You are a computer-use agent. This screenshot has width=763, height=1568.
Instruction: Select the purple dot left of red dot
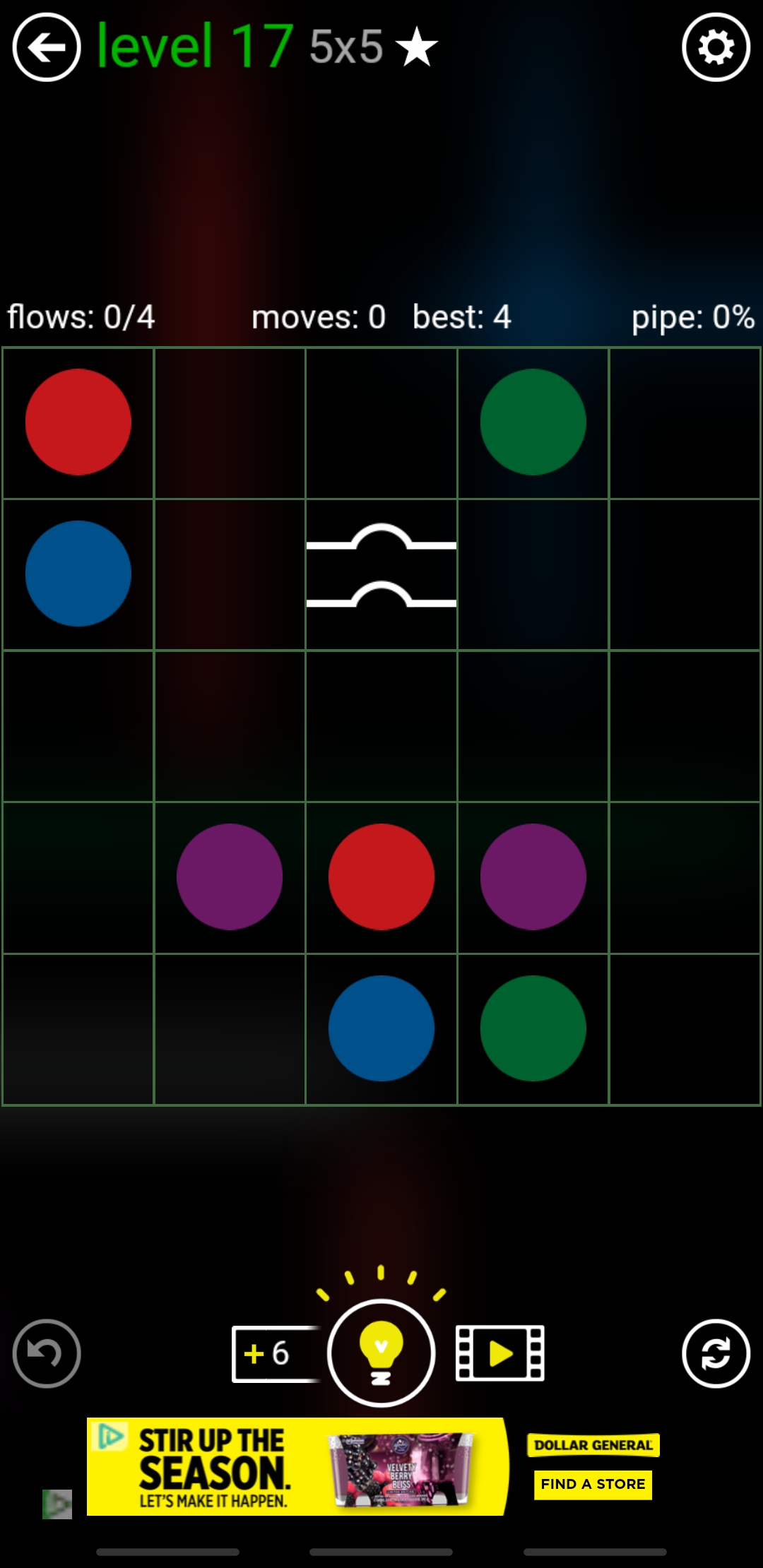tap(230, 877)
